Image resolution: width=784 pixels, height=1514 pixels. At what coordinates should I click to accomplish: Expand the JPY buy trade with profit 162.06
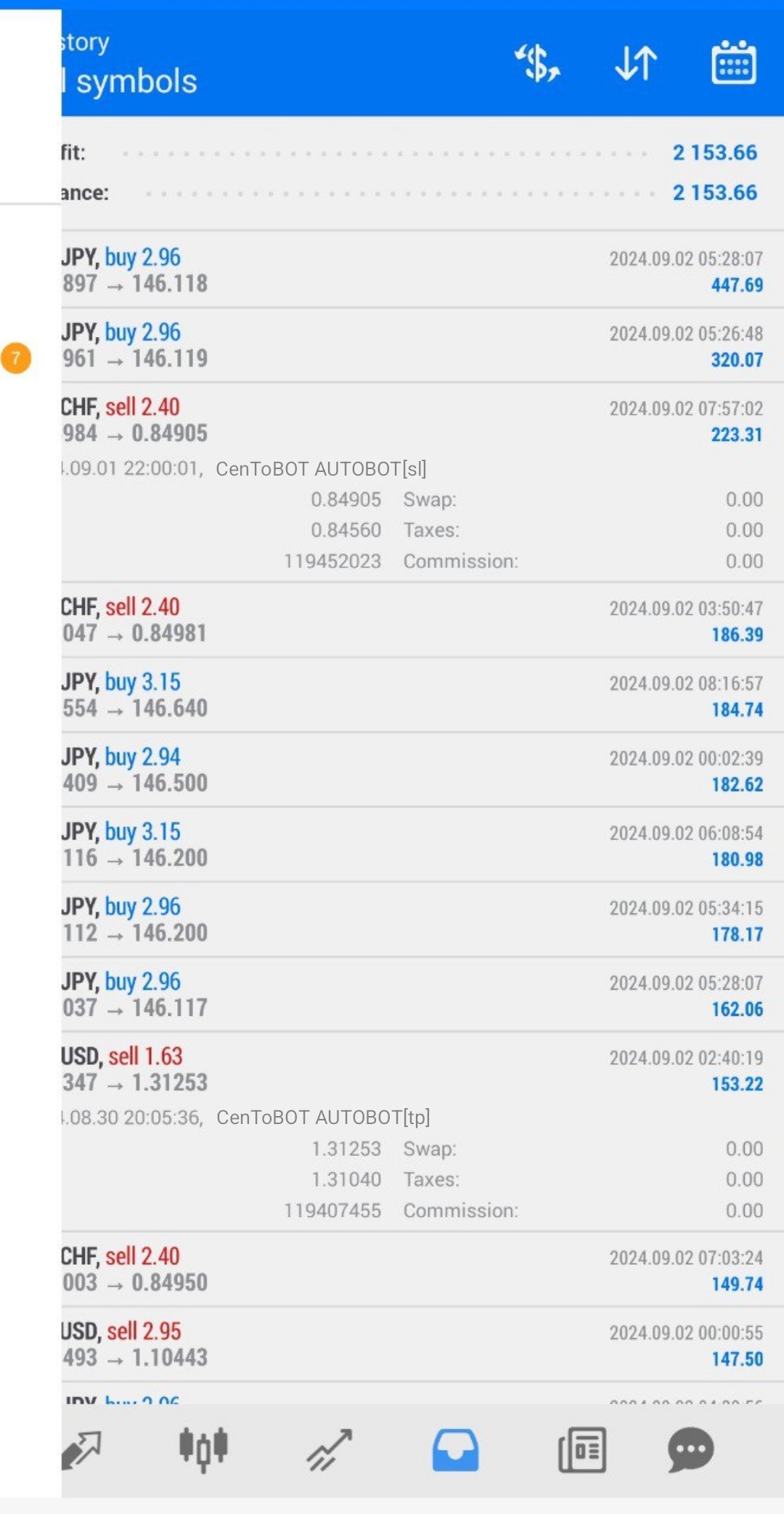pos(422,994)
